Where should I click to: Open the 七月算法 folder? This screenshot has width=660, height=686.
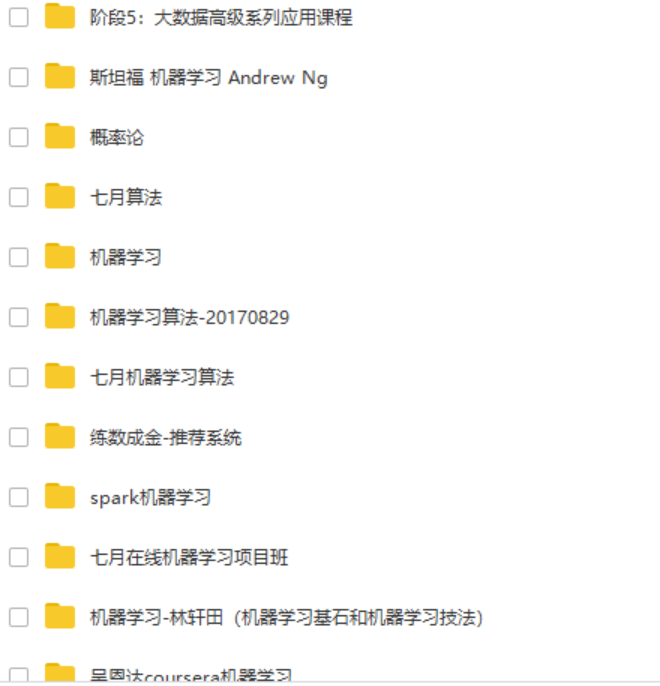[126, 197]
